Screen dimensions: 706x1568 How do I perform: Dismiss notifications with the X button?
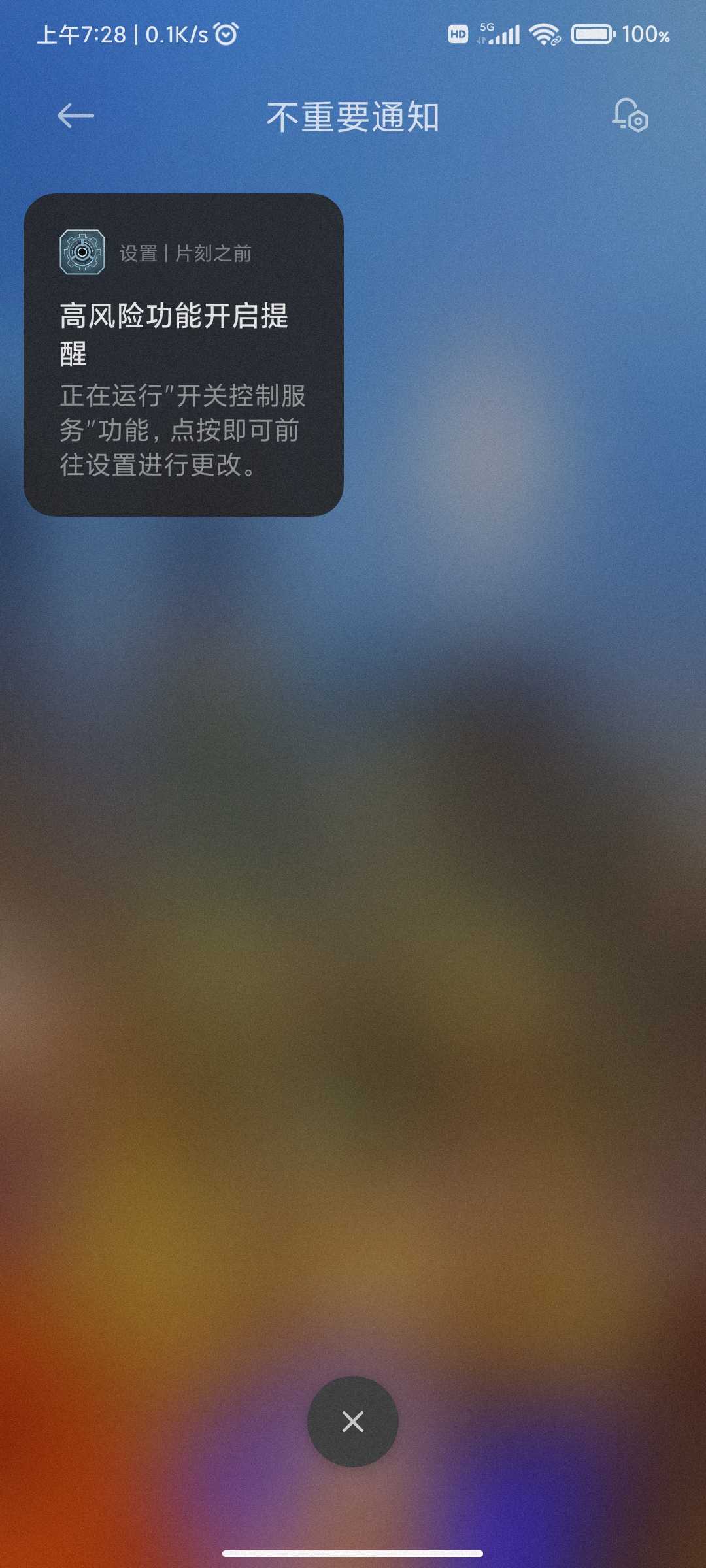353,1422
